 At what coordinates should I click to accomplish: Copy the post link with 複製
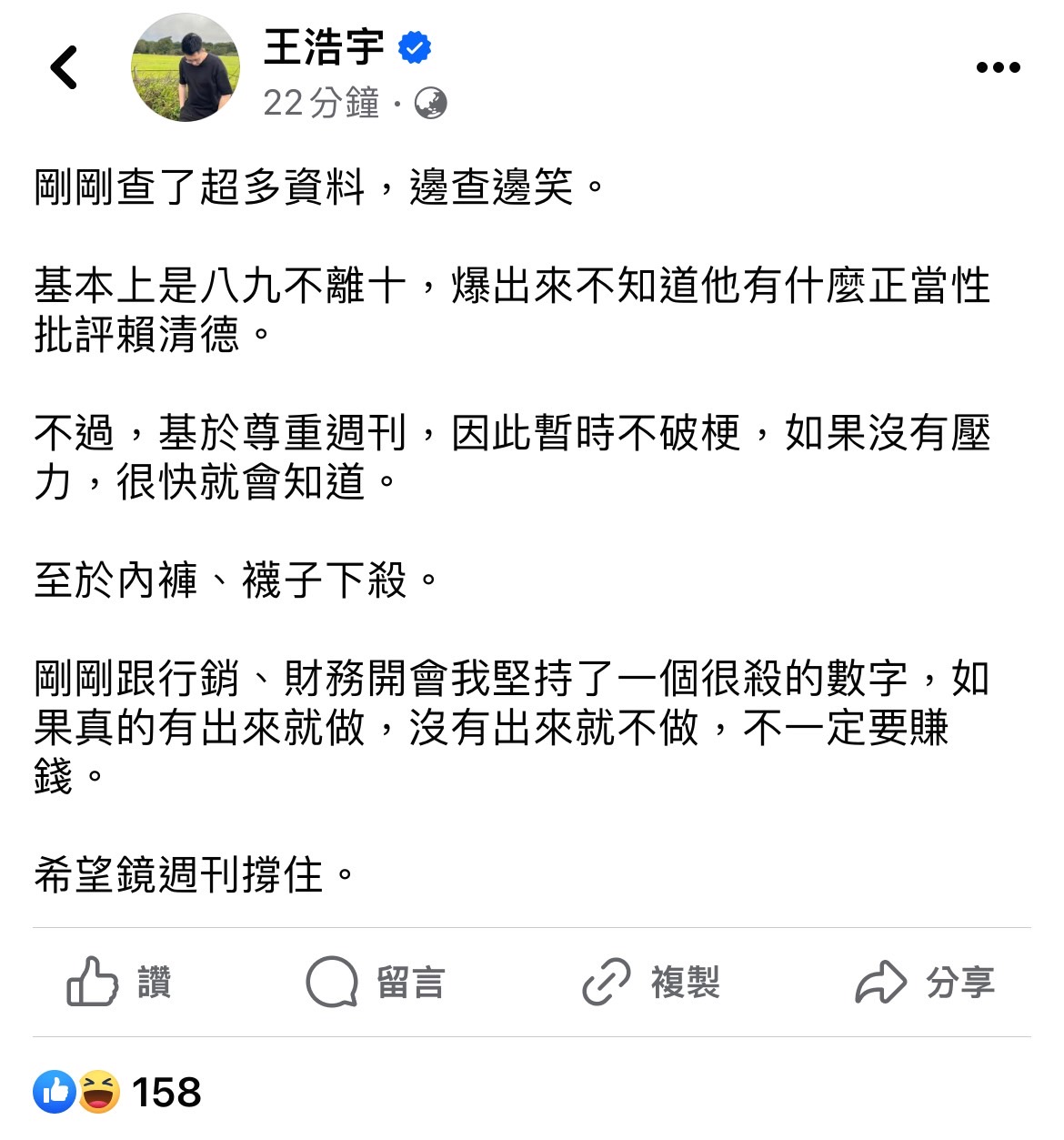coord(651,983)
